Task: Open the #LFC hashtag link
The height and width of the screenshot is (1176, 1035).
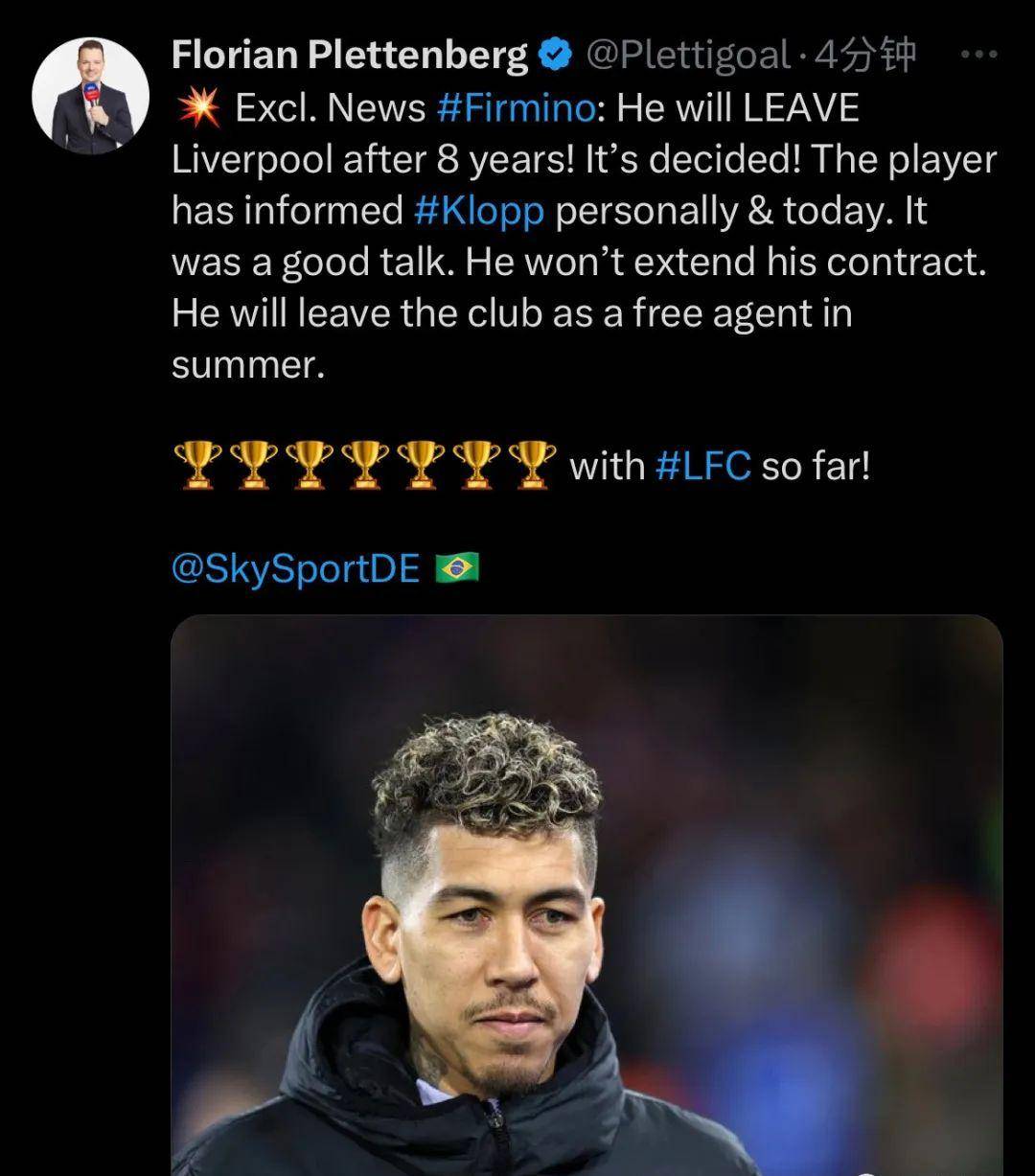Action: 703,466
